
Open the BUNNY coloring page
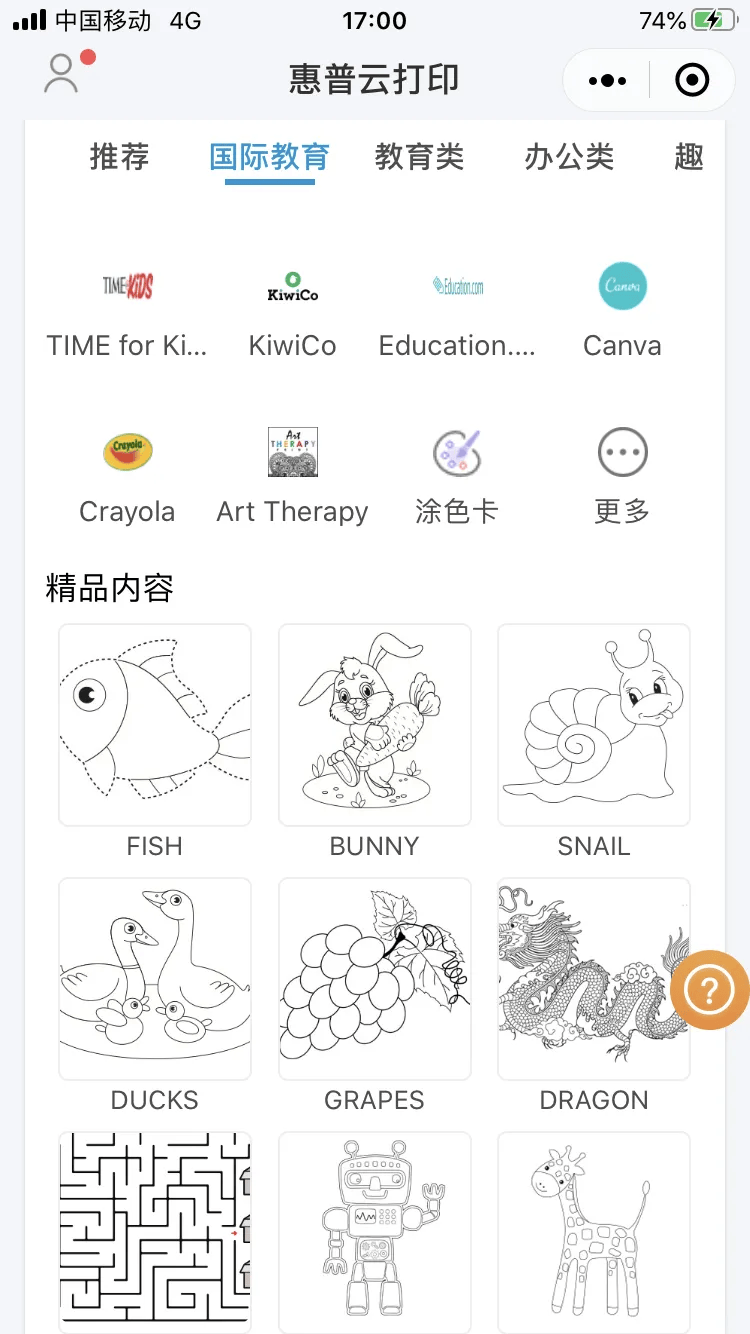click(374, 724)
